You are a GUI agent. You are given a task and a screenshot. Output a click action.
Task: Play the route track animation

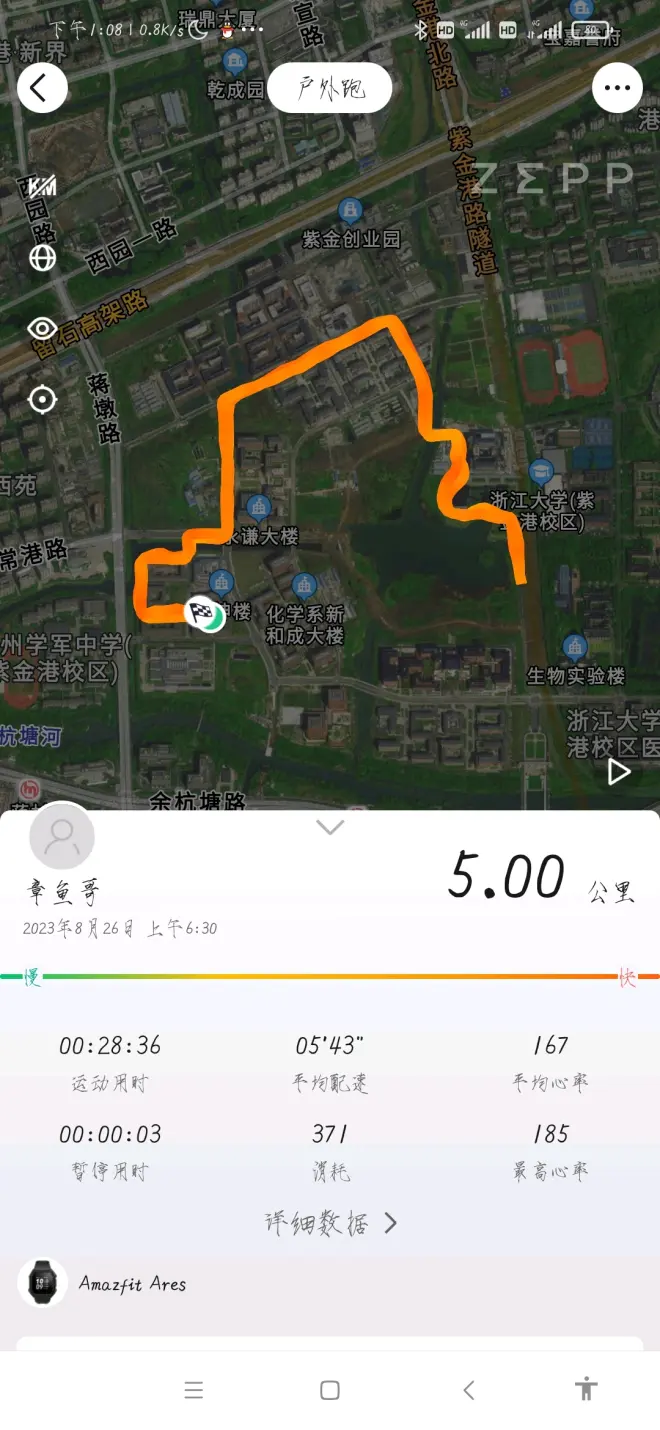pyautogui.click(x=619, y=771)
